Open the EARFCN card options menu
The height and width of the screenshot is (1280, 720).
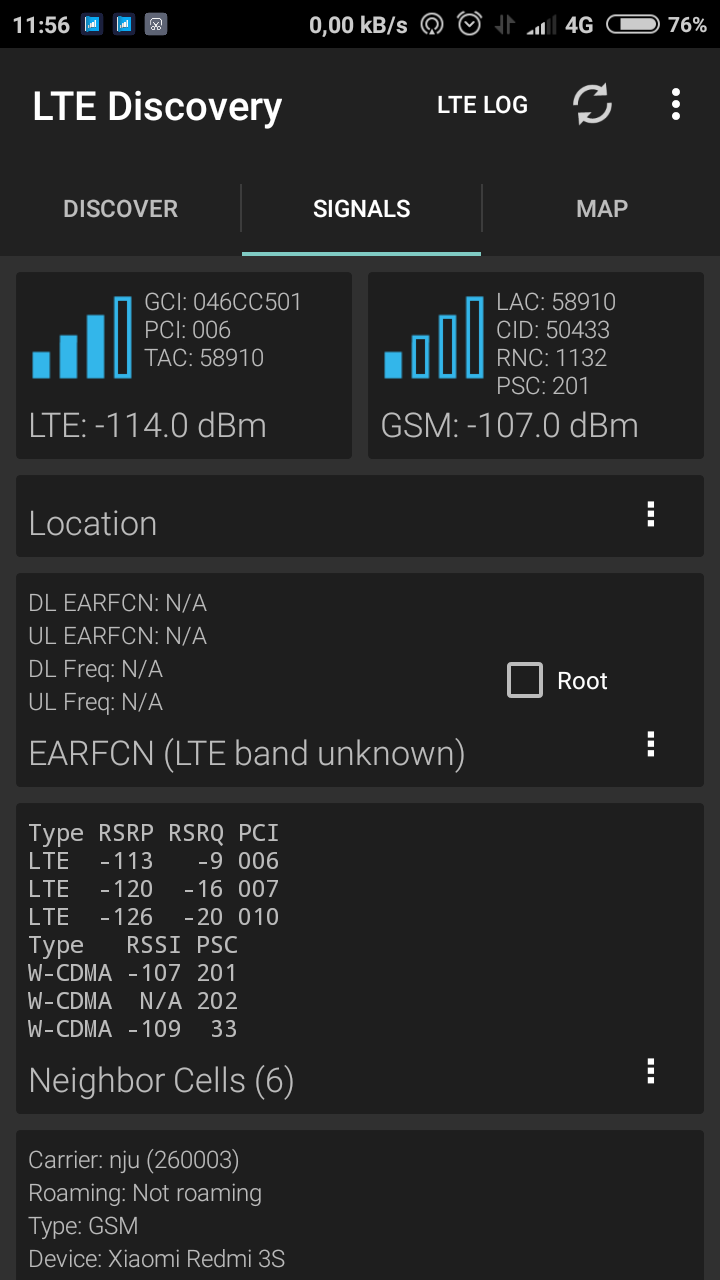[x=650, y=744]
